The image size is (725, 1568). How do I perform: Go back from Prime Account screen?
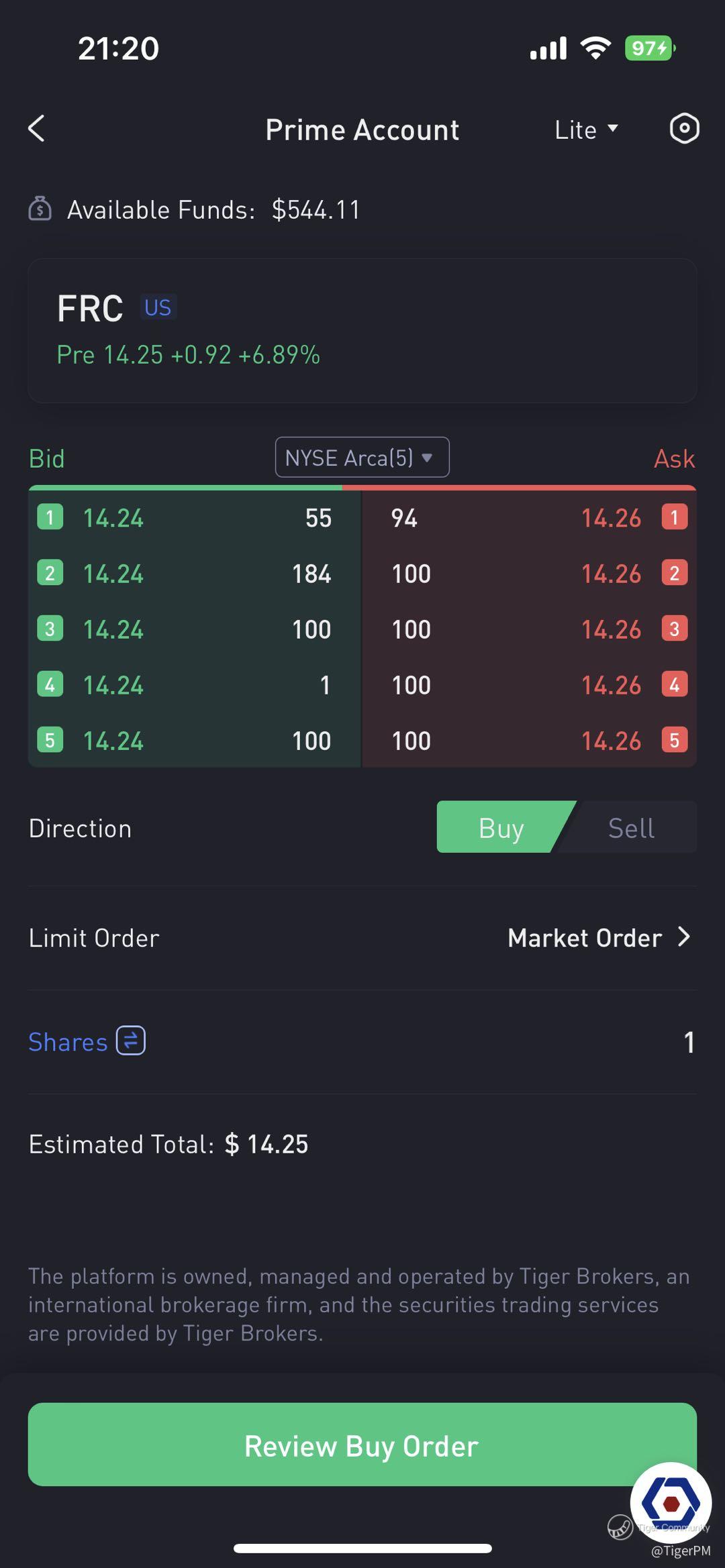37,129
